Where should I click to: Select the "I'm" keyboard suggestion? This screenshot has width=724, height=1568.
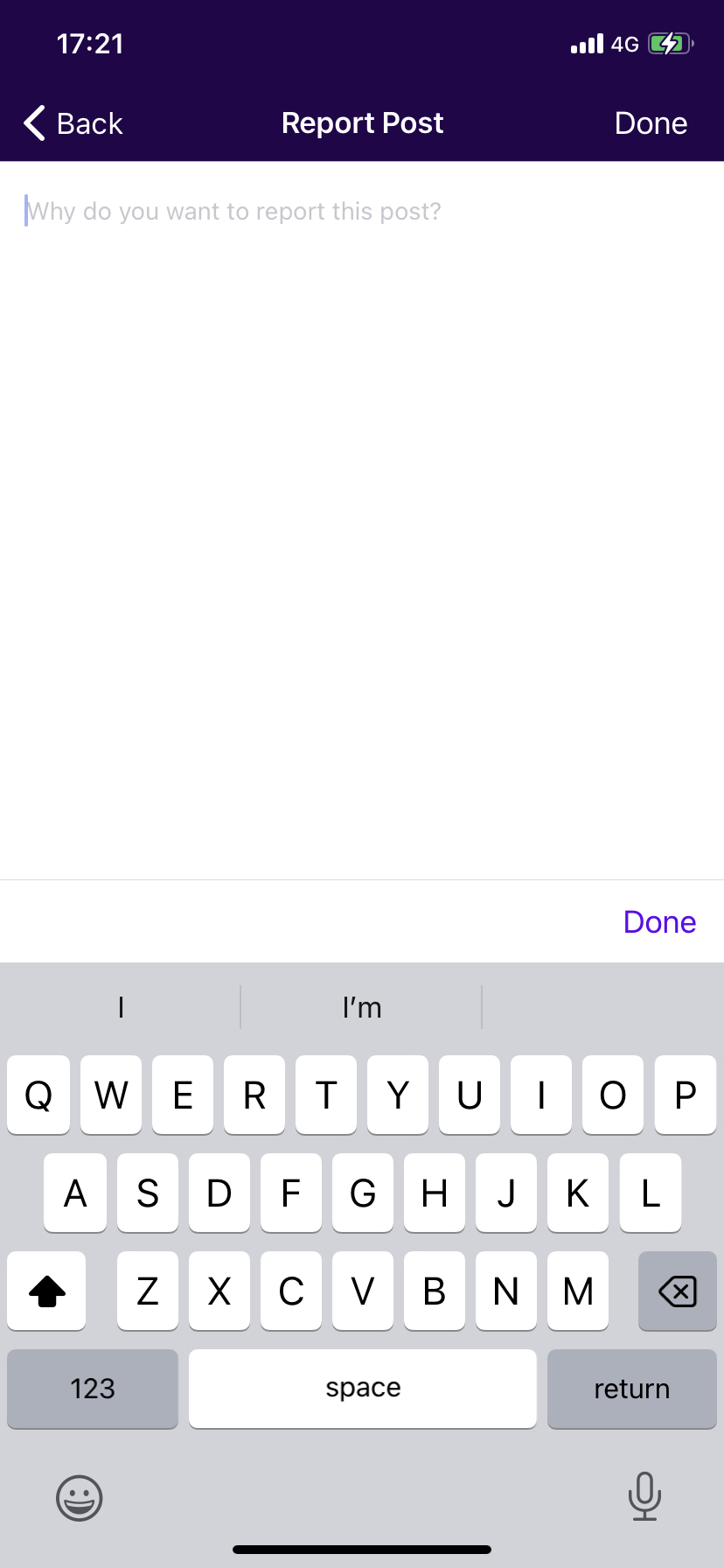361,1007
